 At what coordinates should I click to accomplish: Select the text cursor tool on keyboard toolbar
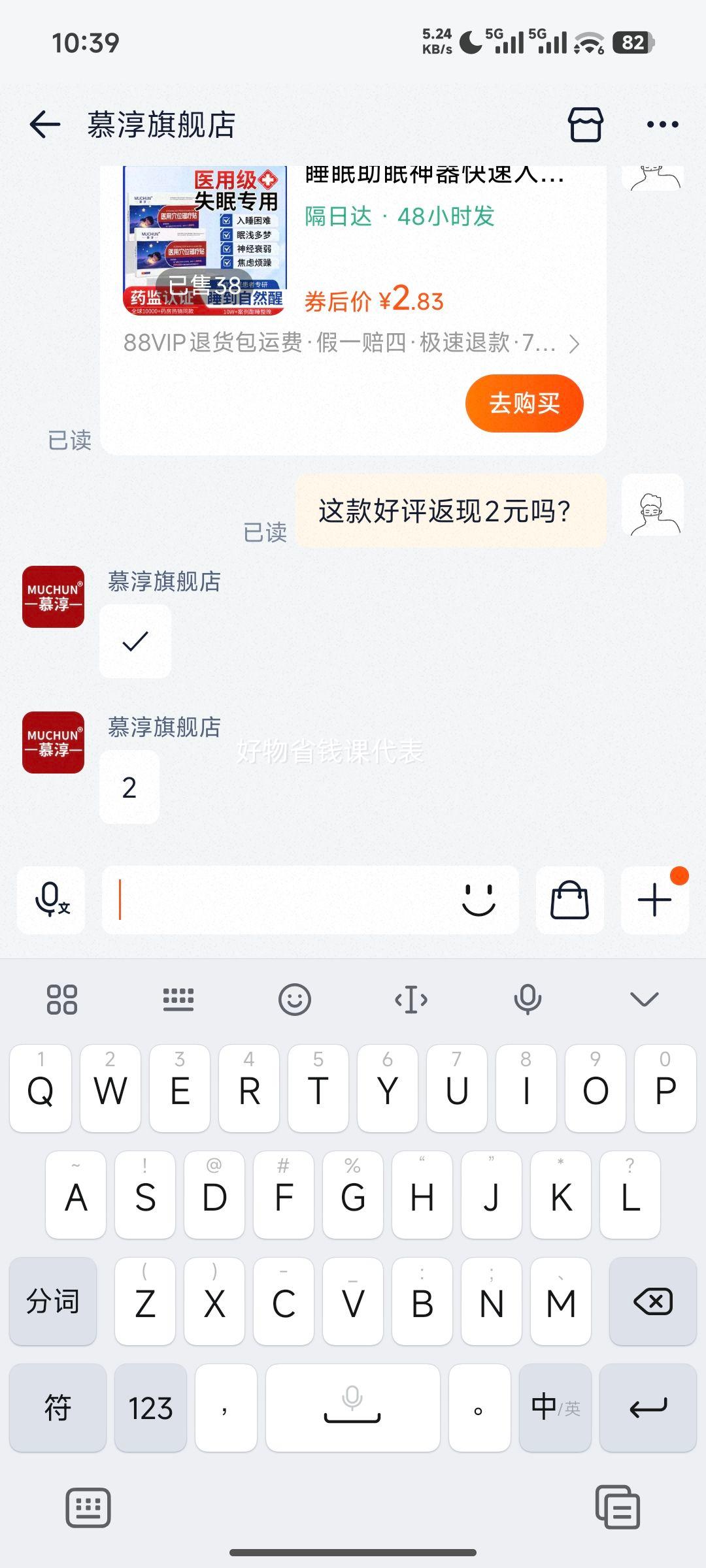click(x=412, y=998)
